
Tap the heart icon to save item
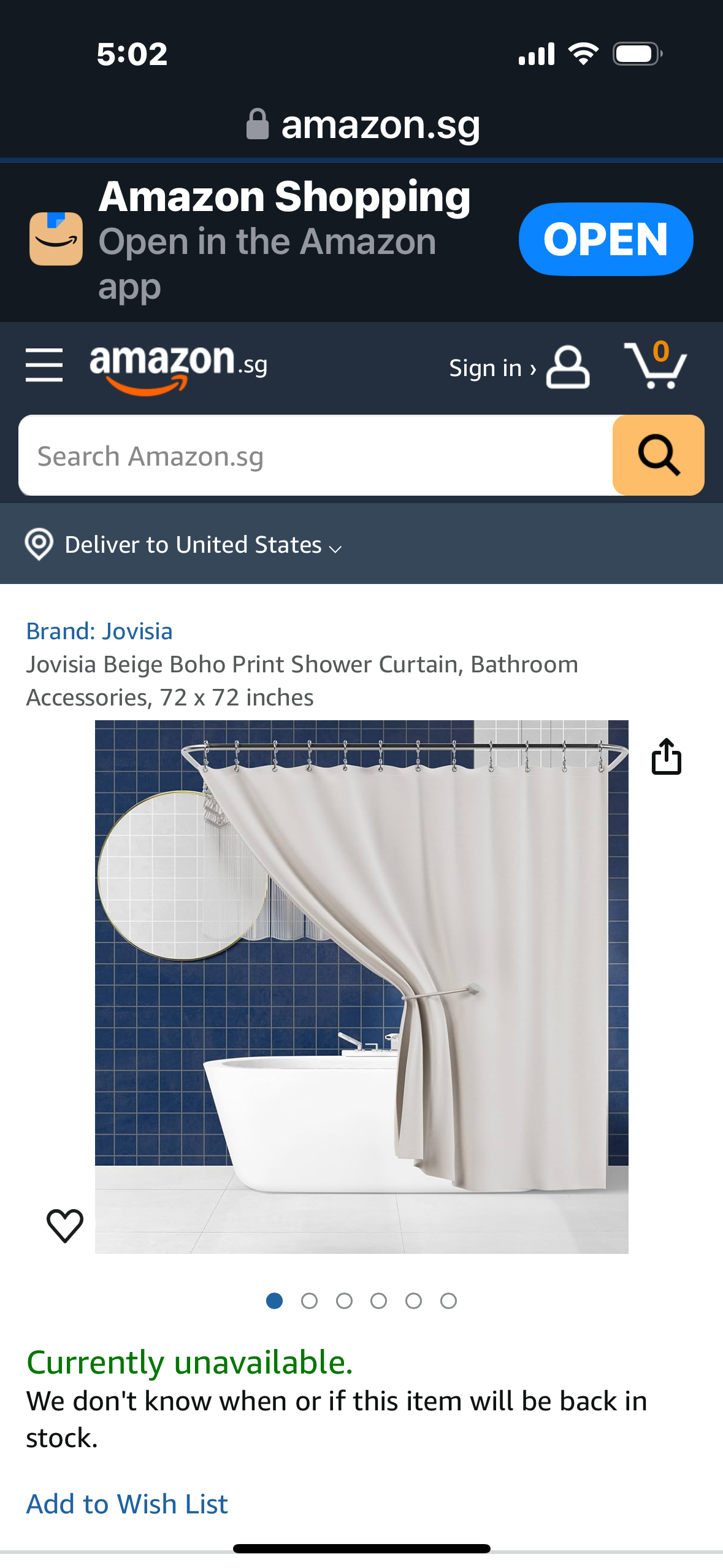[65, 1225]
